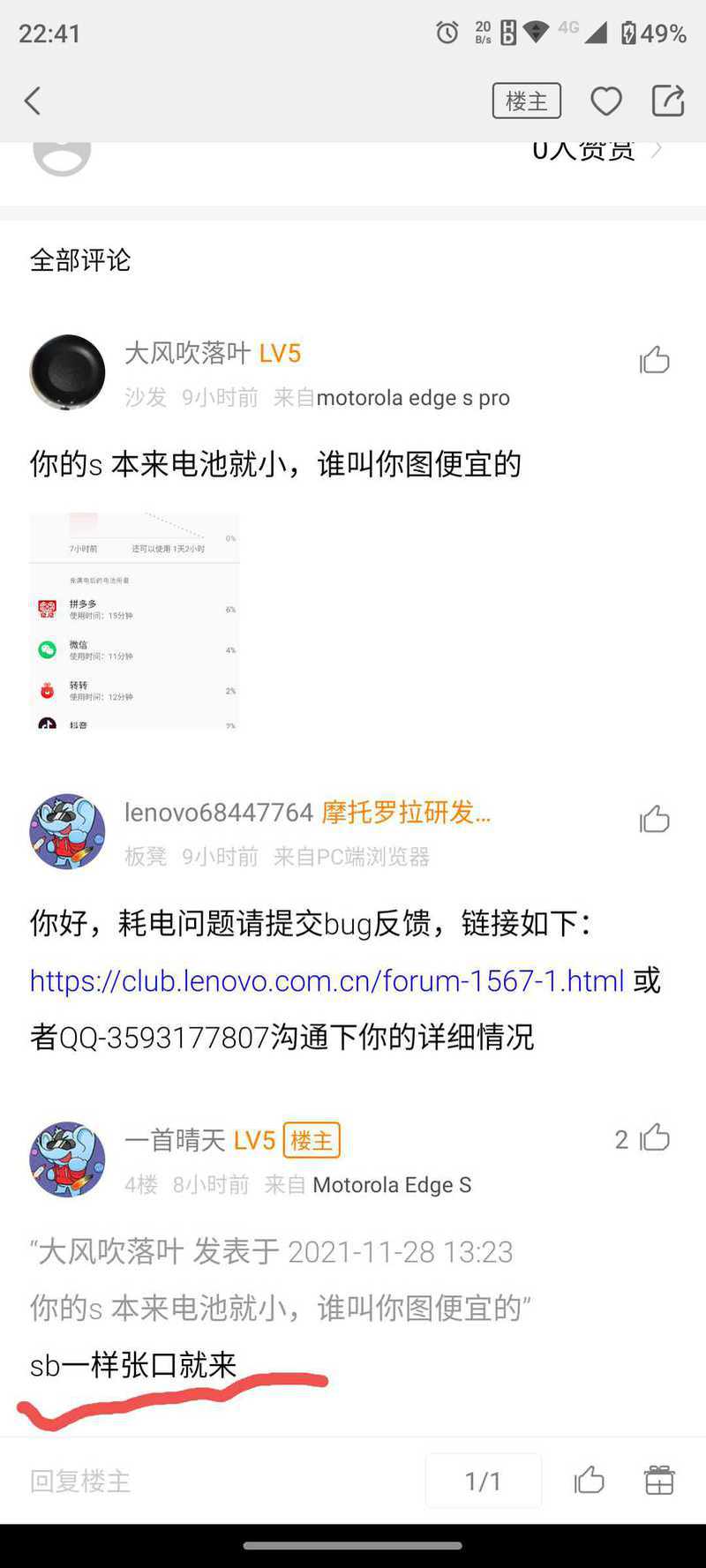The image size is (706, 1568).
Task: Open the club.lenovo.com.cn forum link
Action: [x=327, y=980]
